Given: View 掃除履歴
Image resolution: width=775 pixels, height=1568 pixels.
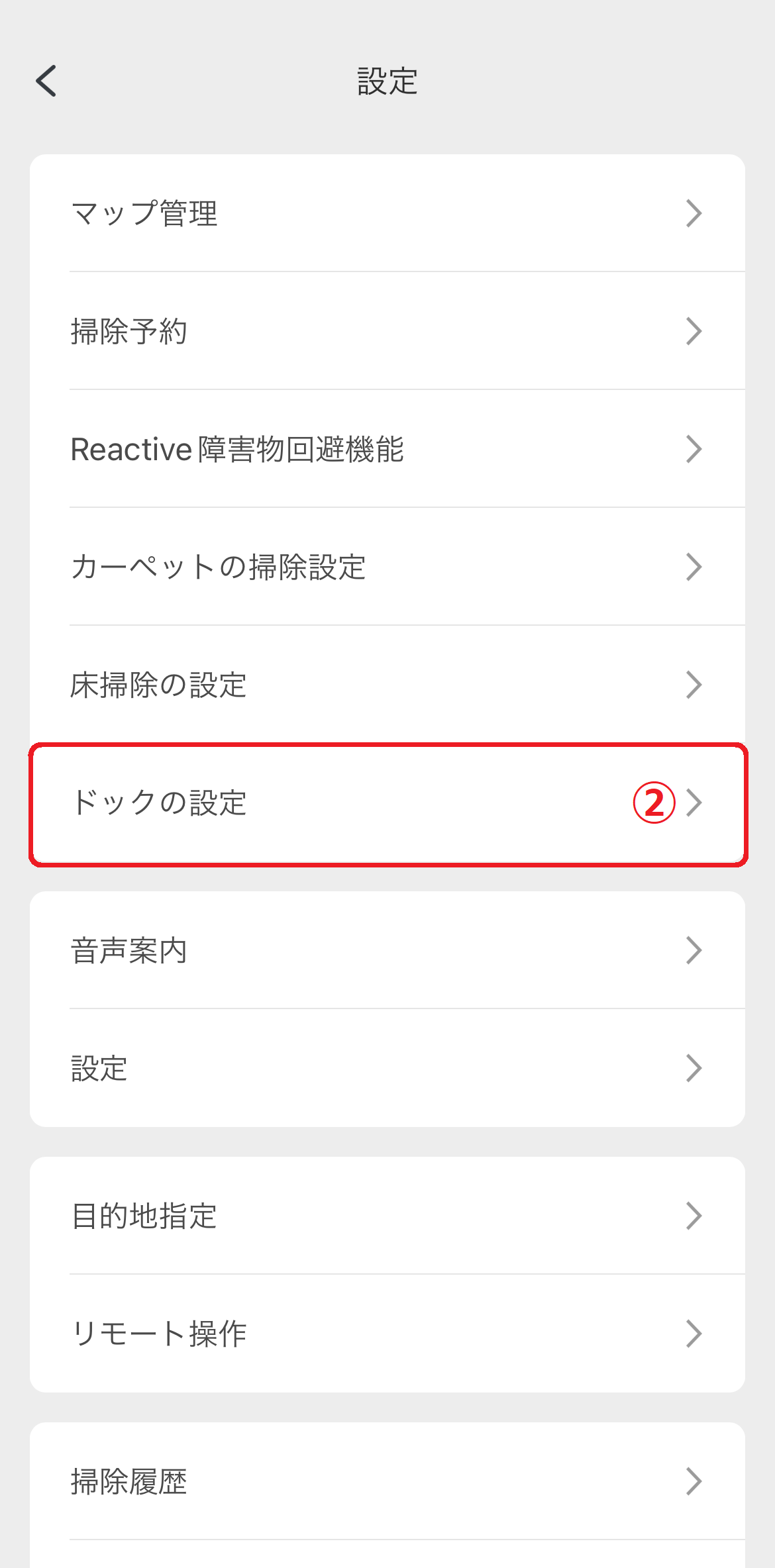Looking at the screenshot, I should (387, 1481).
